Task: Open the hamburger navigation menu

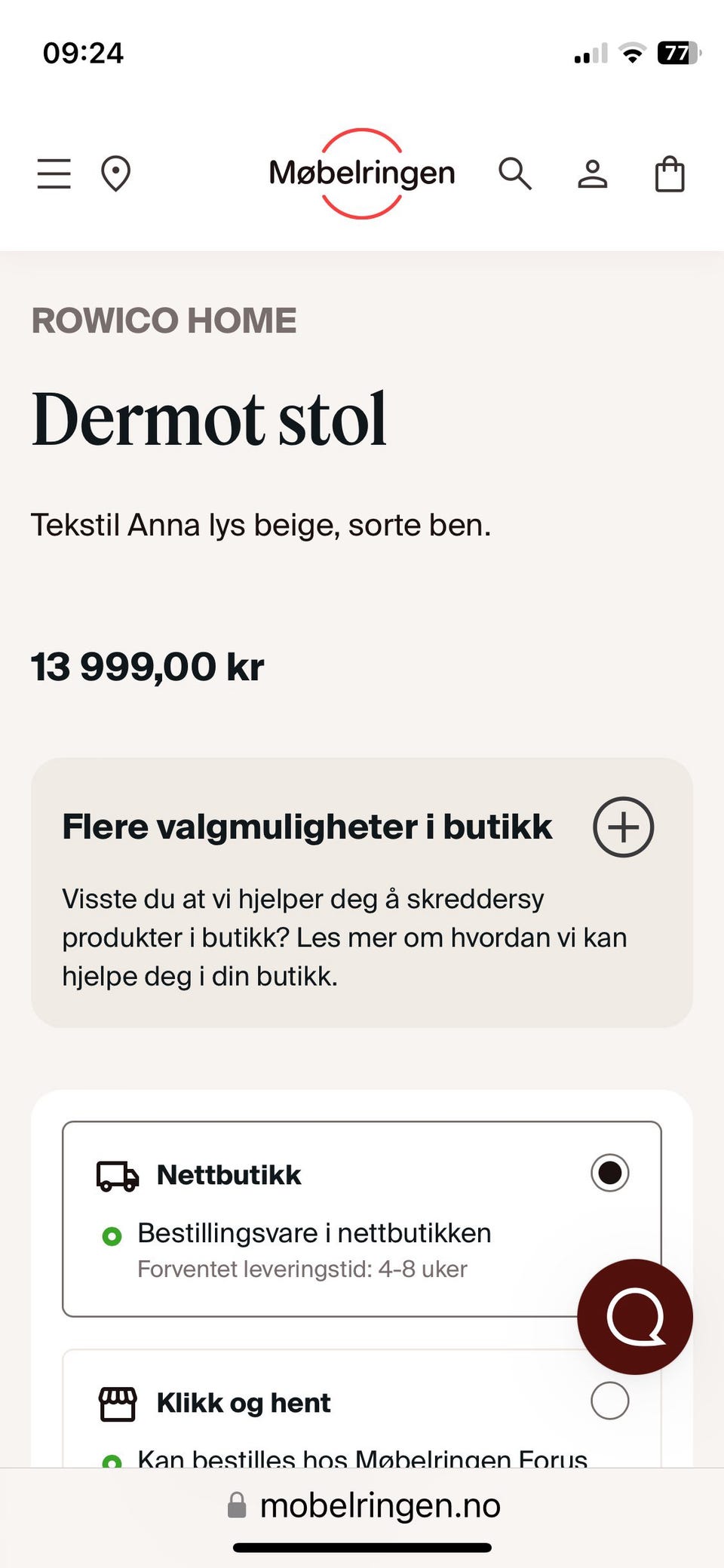Action: pyautogui.click(x=53, y=173)
